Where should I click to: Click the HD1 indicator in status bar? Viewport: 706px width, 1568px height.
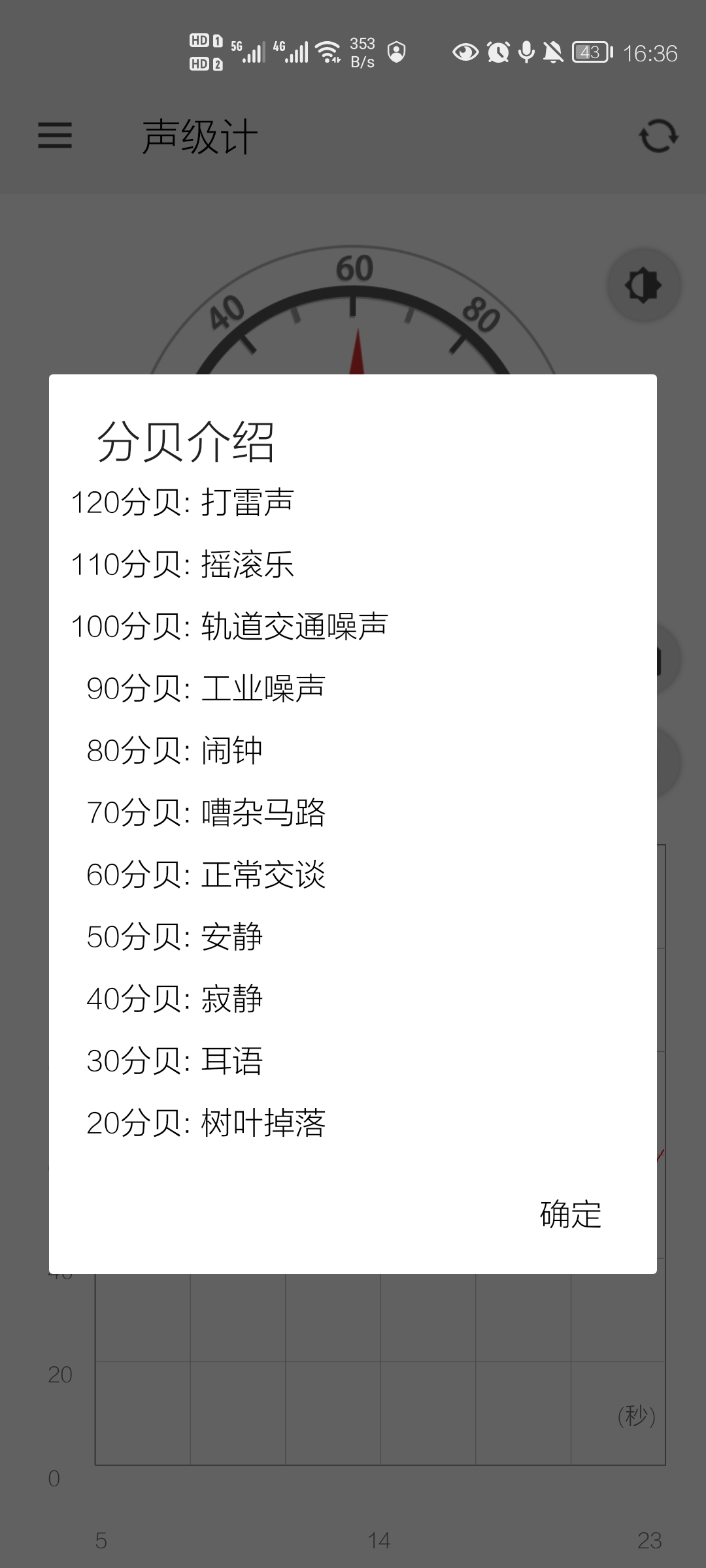pos(205,41)
